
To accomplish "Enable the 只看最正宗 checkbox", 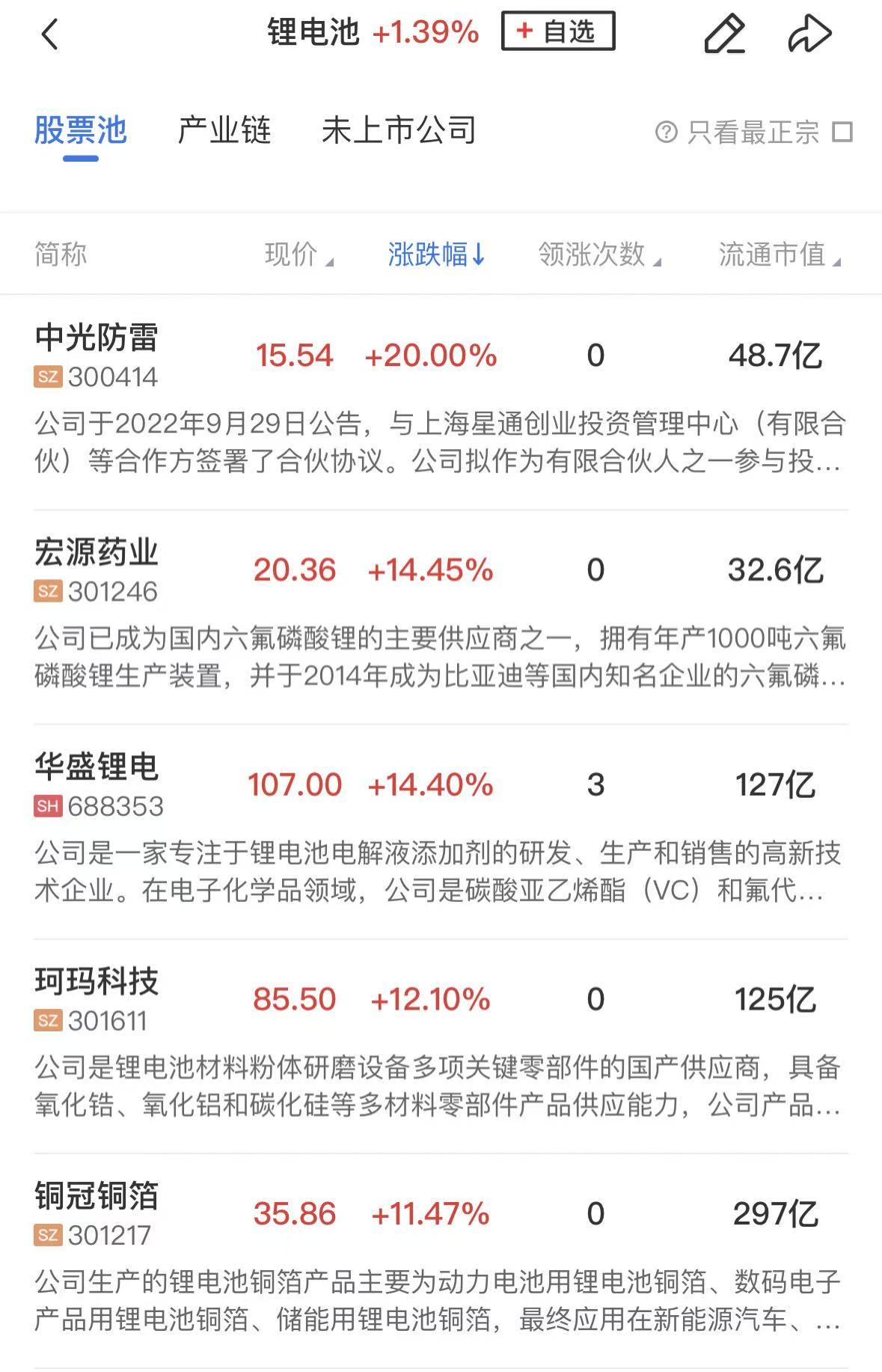I will point(843,132).
